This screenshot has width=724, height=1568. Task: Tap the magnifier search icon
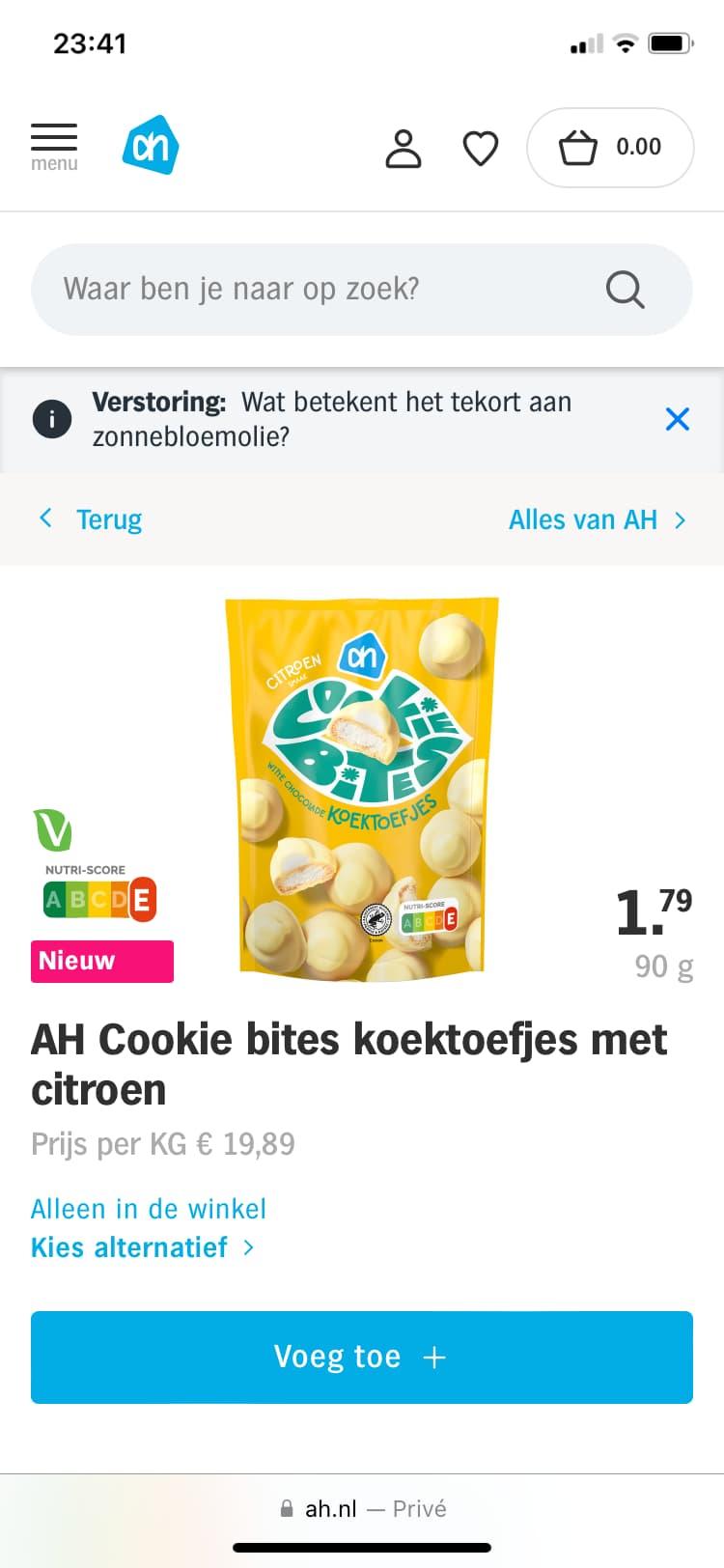click(625, 289)
